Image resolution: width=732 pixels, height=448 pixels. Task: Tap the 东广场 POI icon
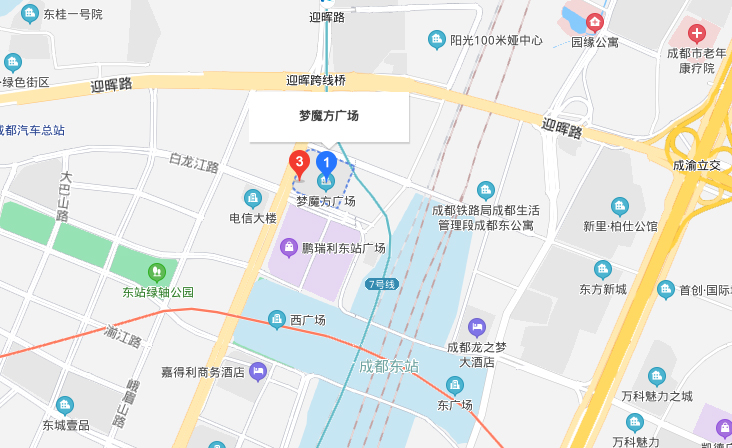tap(454, 386)
